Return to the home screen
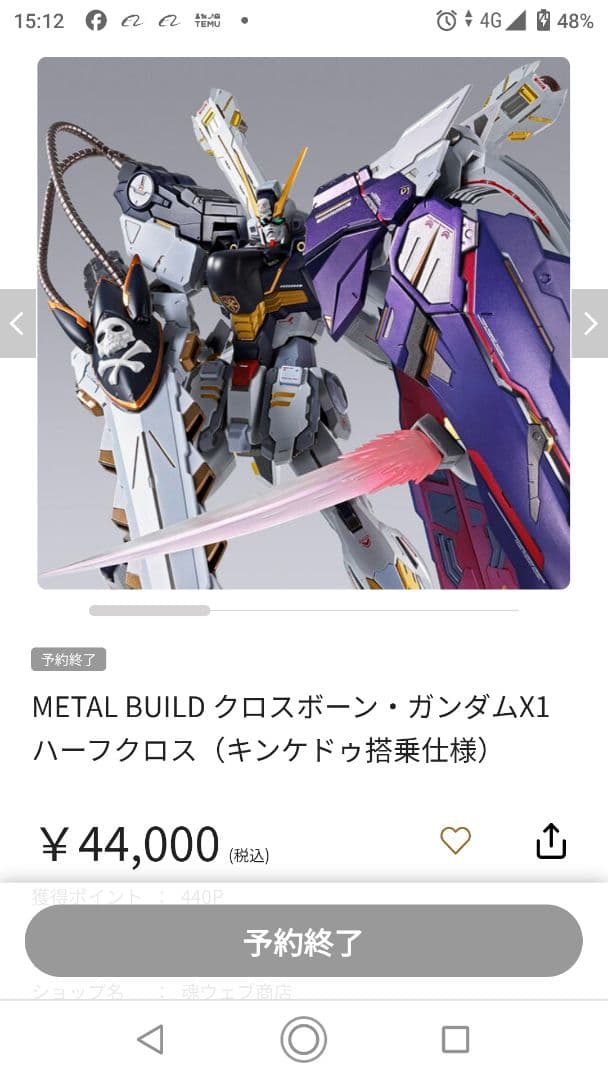This screenshot has width=608, height=1080. click(x=303, y=1040)
